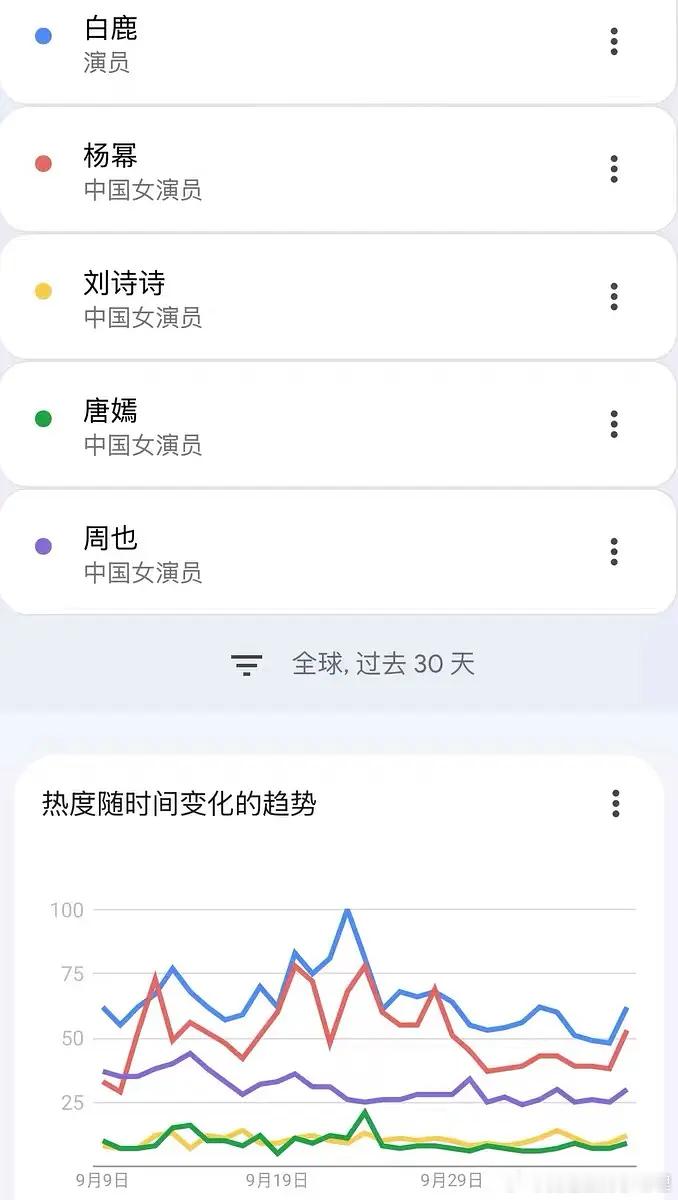Open the overflow menu for 刘诗诗
Image resolution: width=678 pixels, height=1200 pixels.
614,296
